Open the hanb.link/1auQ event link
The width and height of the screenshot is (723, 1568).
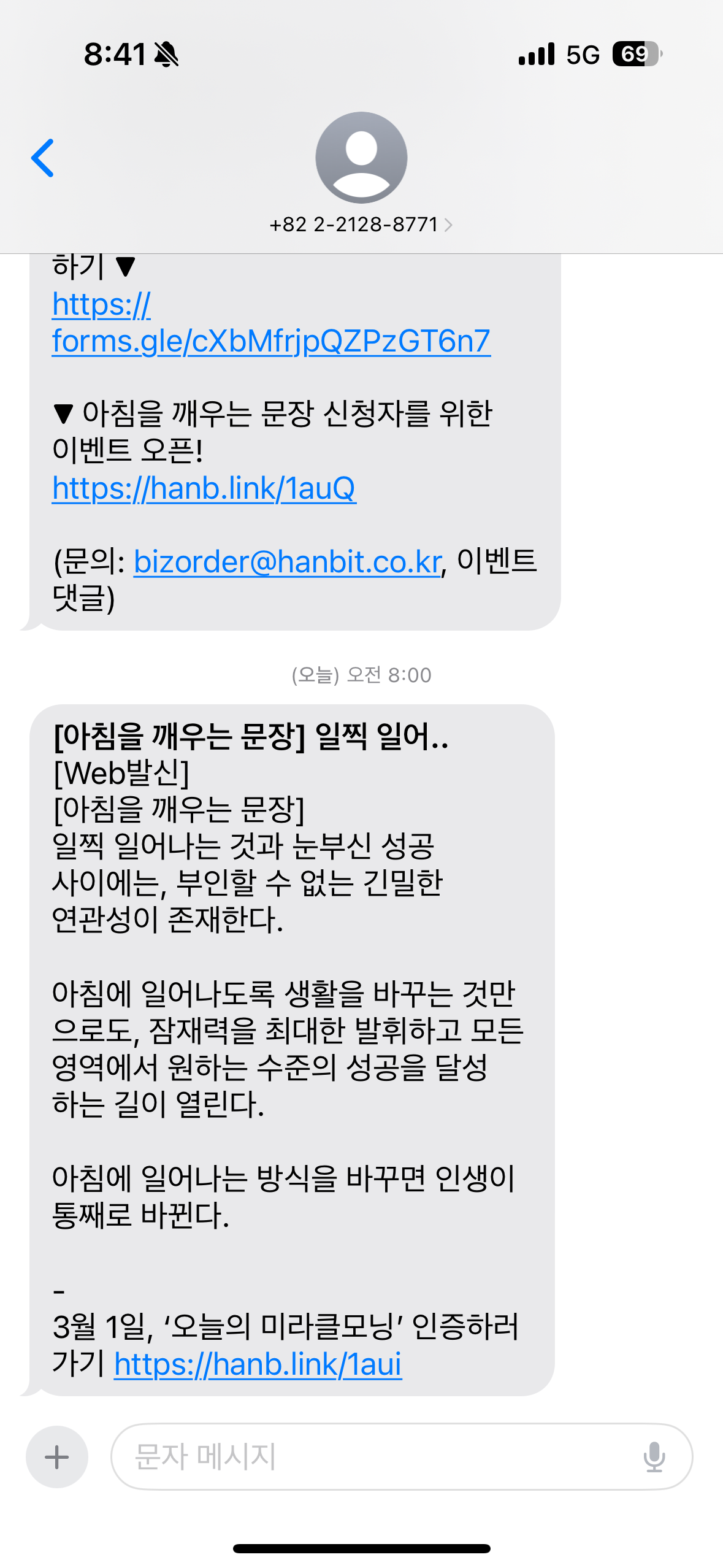(204, 488)
